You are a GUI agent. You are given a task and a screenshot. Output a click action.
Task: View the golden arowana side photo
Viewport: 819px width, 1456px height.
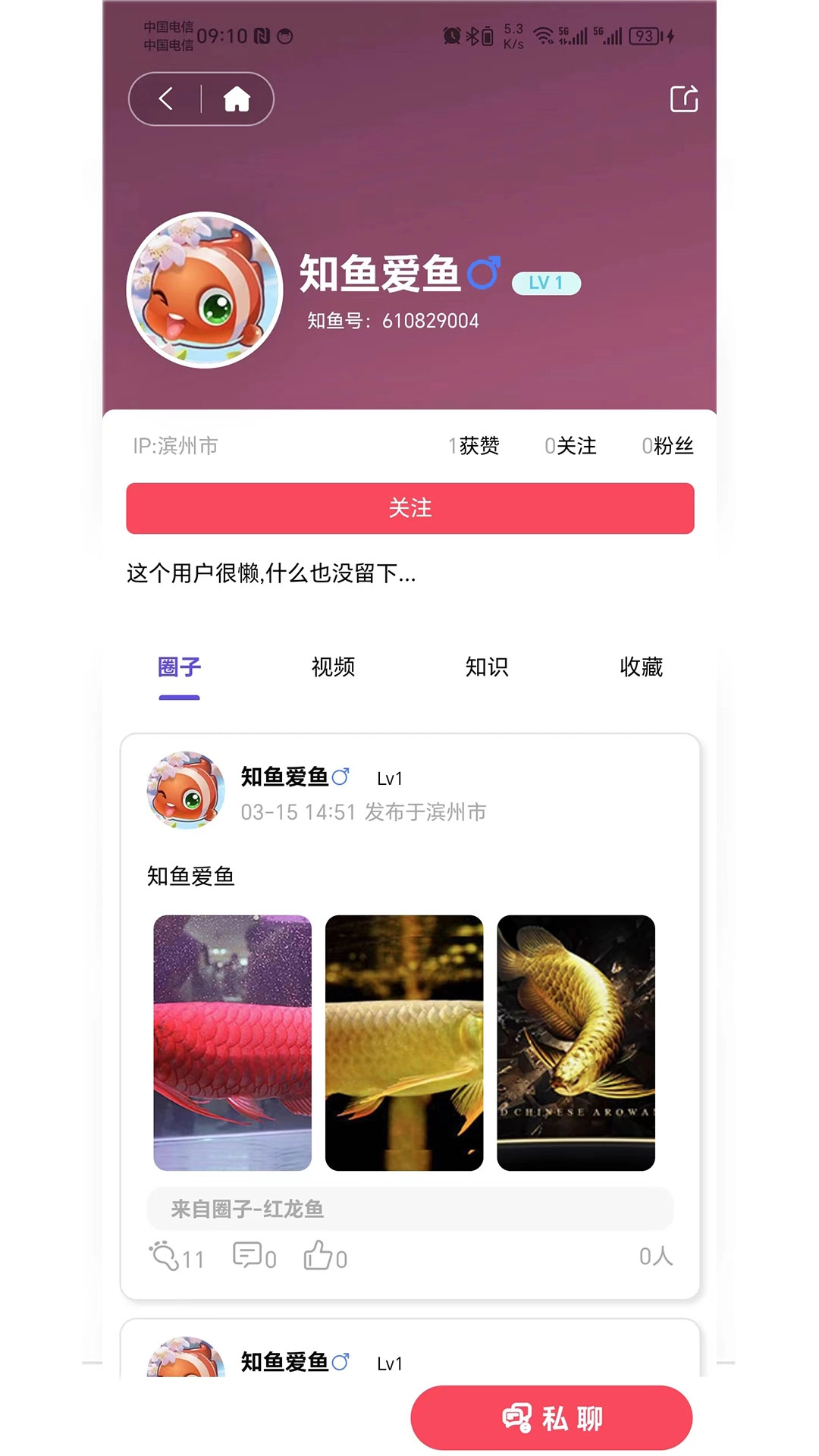click(x=404, y=1043)
